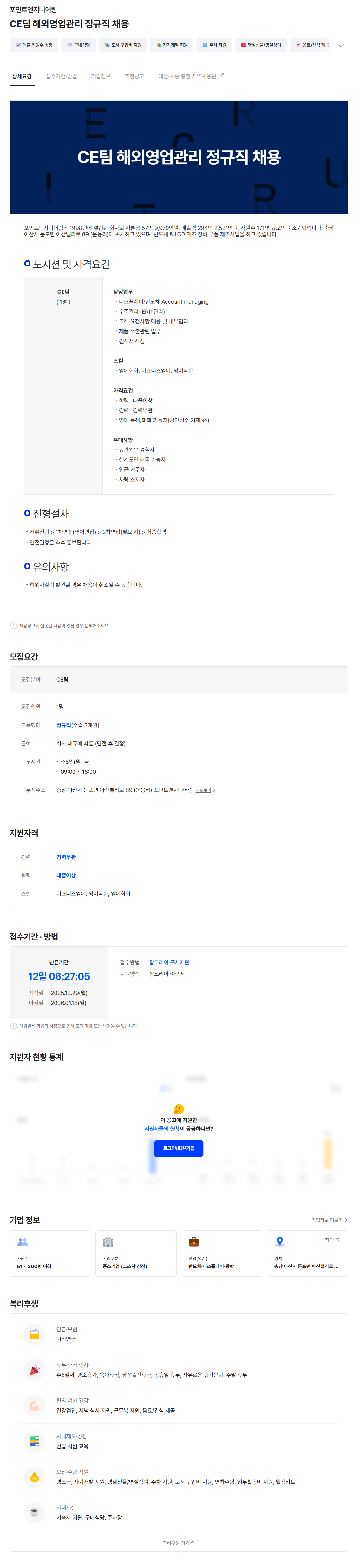Open the 포인트엔지니어링 company link
The height and width of the screenshot is (1568, 360).
coord(33,10)
